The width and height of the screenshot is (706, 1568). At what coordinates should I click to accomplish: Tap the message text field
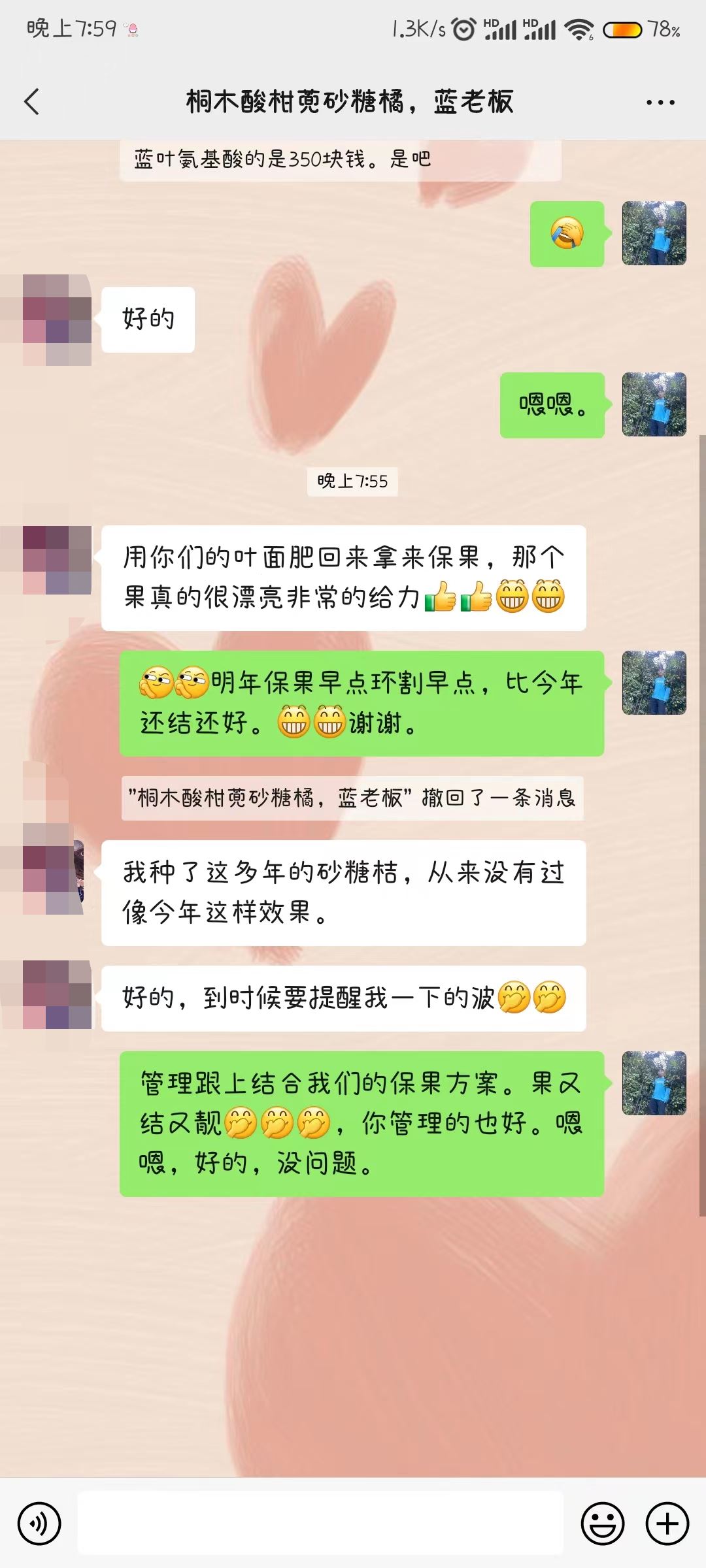320,1524
